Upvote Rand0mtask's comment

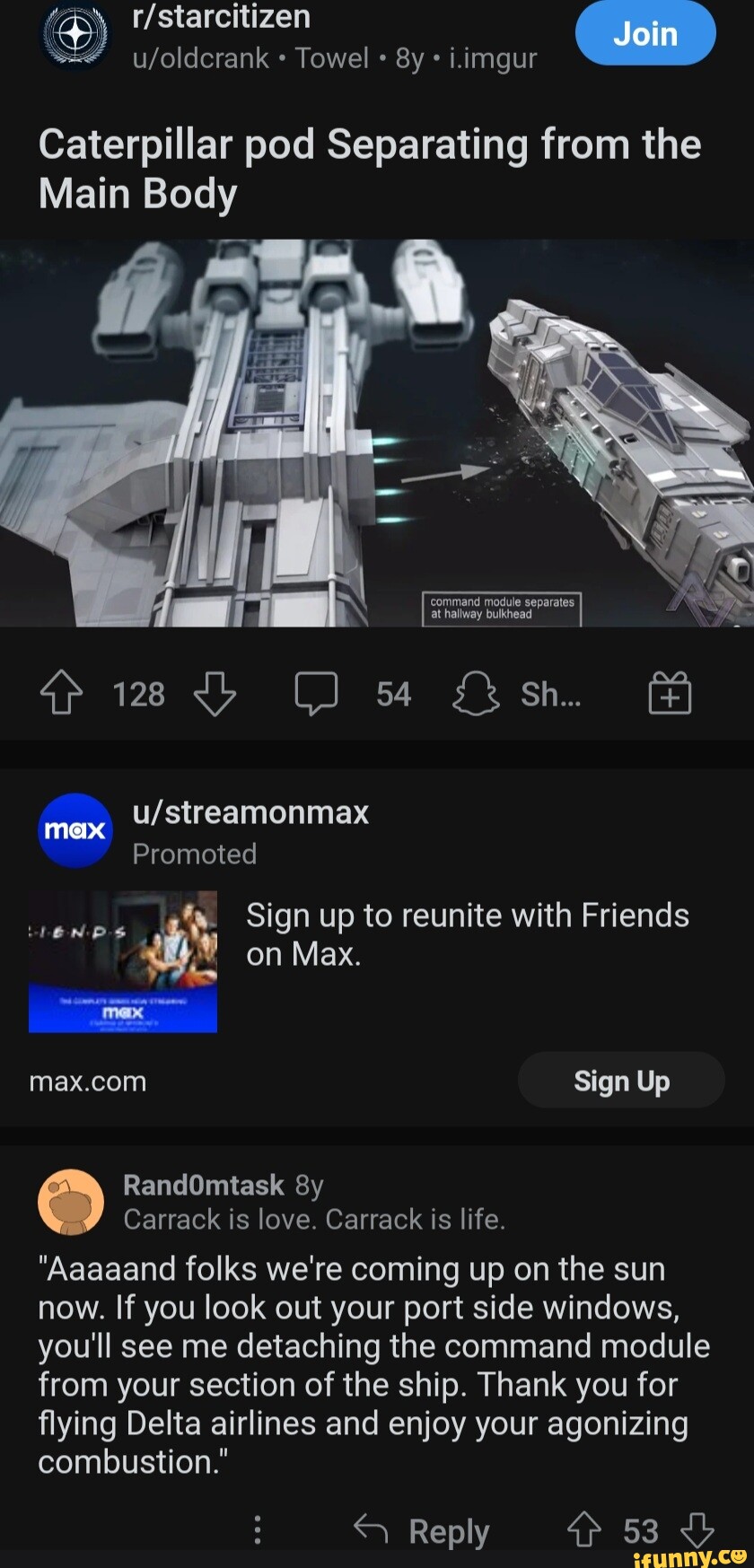[x=584, y=1530]
